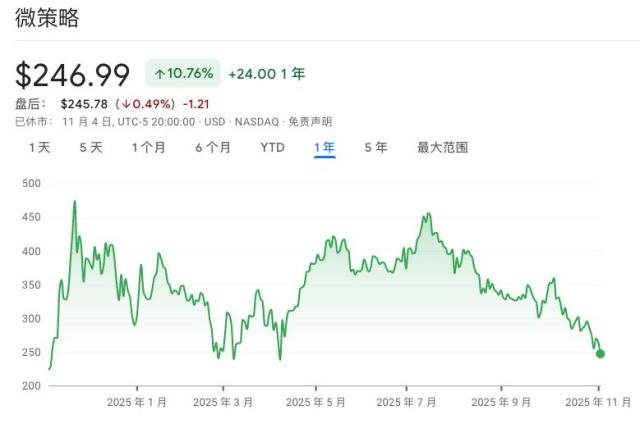Select the YTD range tab
The height and width of the screenshot is (424, 640).
tap(272, 148)
